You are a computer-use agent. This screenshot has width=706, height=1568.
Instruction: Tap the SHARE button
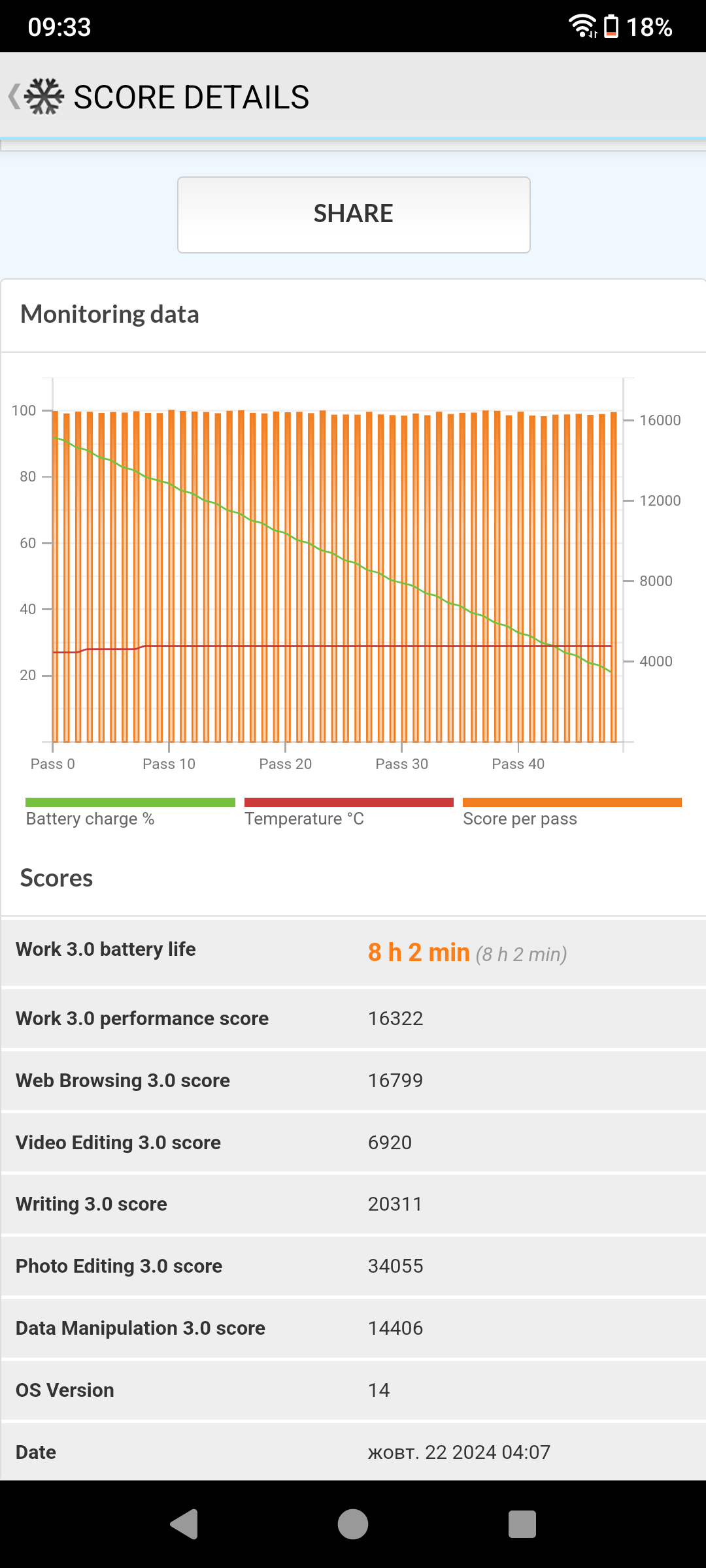click(354, 214)
